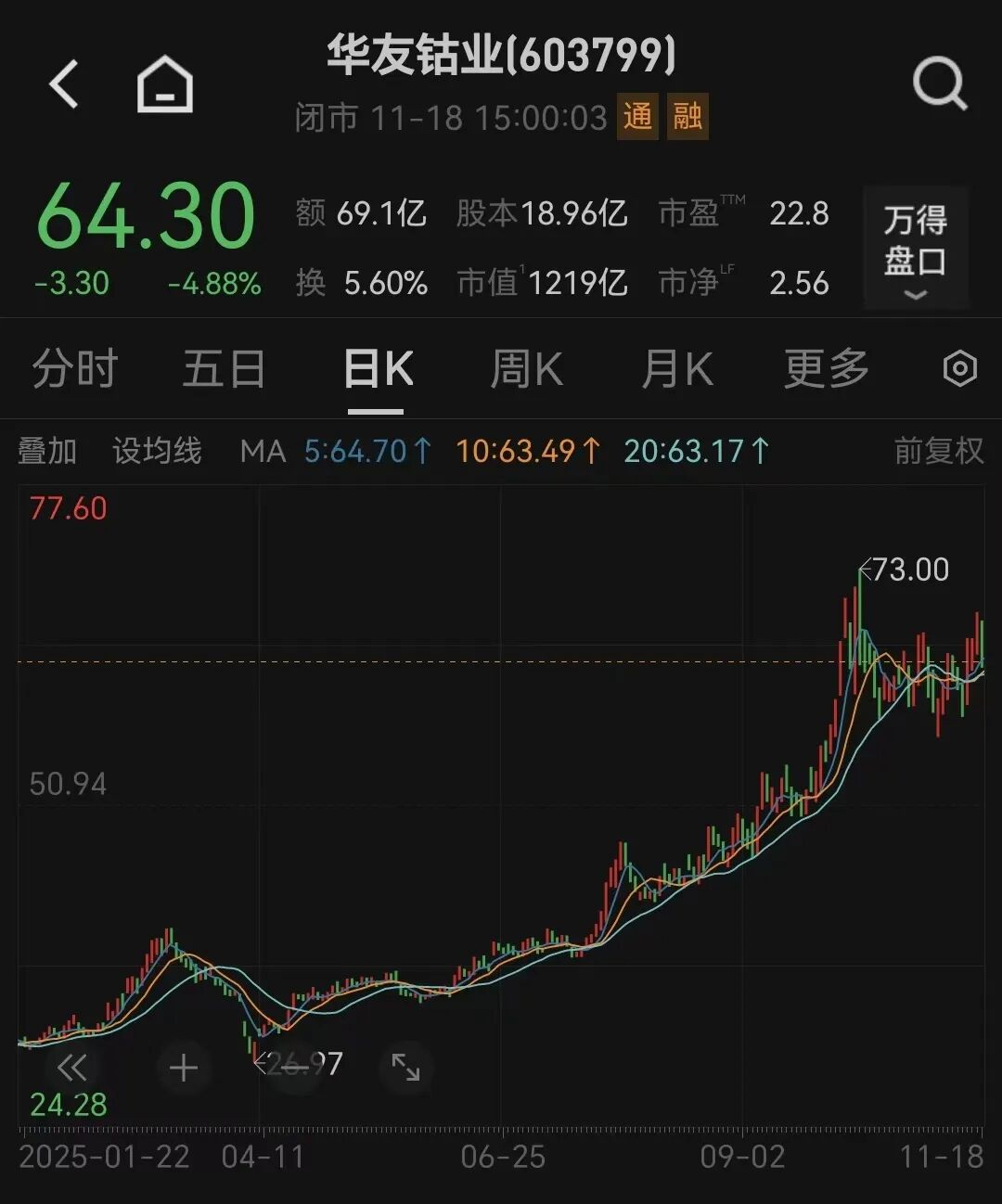Image resolution: width=1002 pixels, height=1204 pixels.
Task: Open chart settings hexagon icon
Action: pos(960,369)
